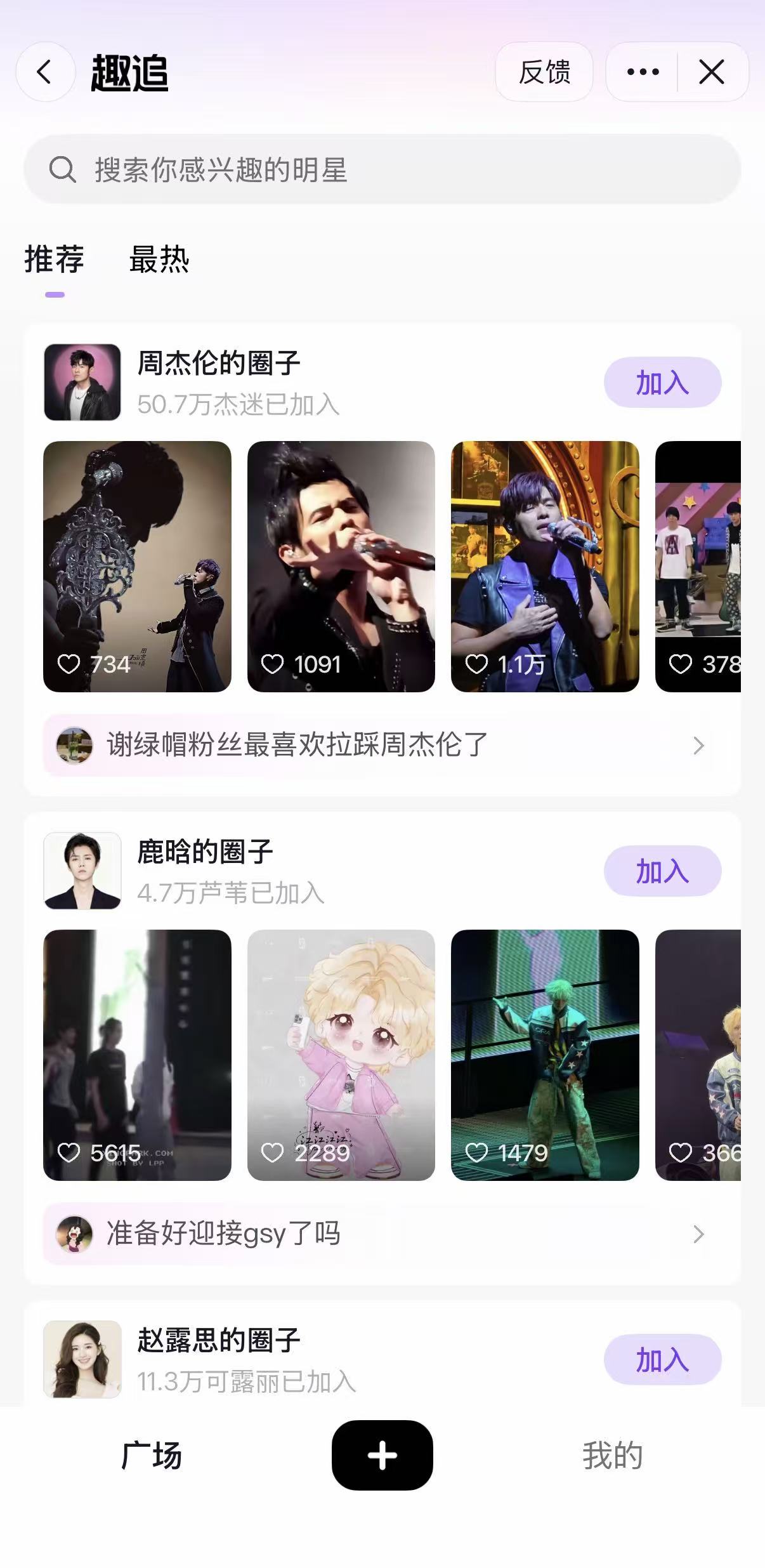This screenshot has height=1568, width=765.
Task: Tap the X close icon in header
Action: click(712, 72)
